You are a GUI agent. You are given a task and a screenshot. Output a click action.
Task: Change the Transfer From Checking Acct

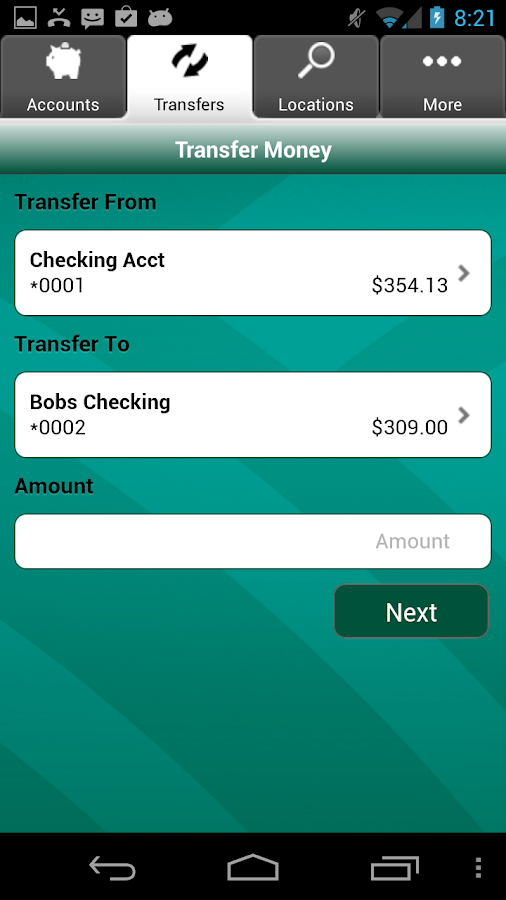coord(253,273)
